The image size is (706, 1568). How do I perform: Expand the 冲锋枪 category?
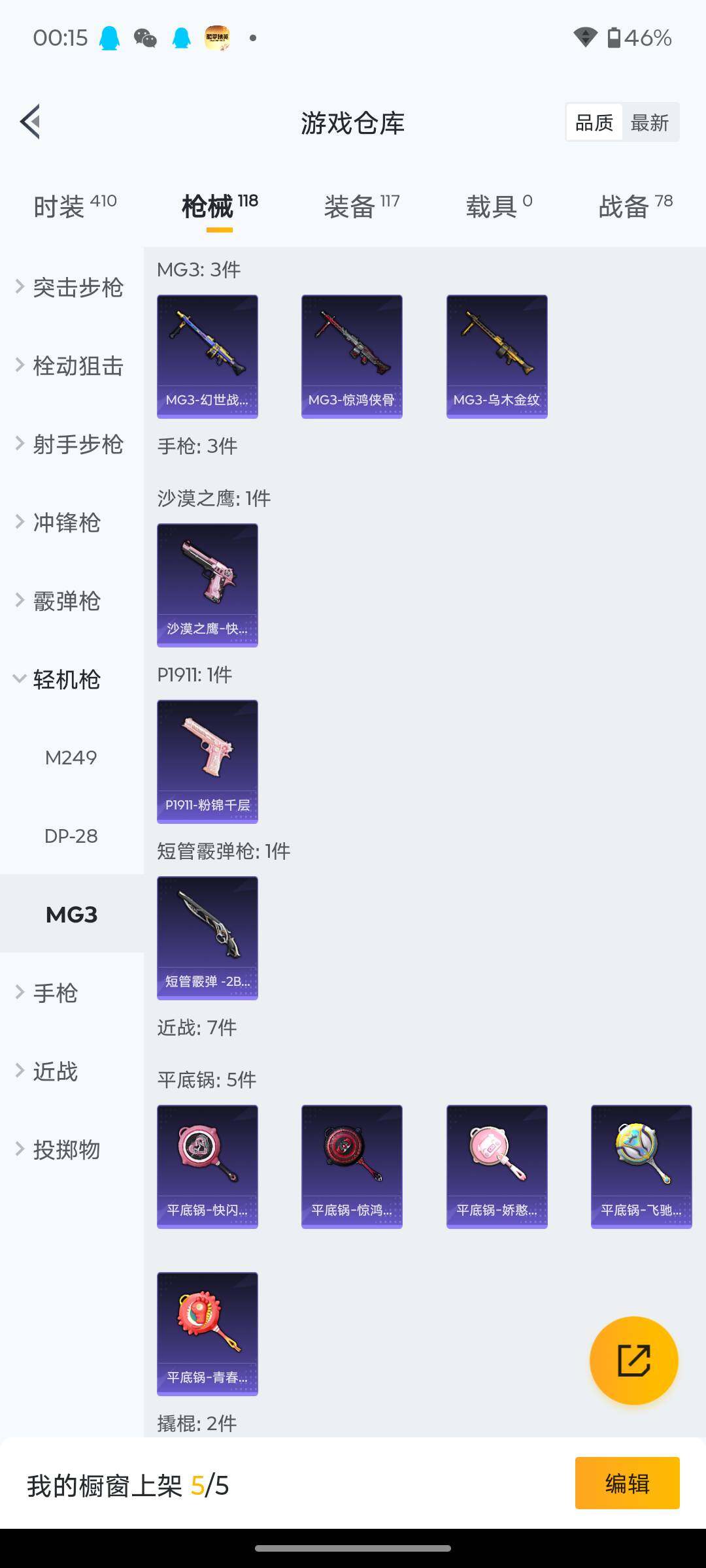tap(65, 523)
